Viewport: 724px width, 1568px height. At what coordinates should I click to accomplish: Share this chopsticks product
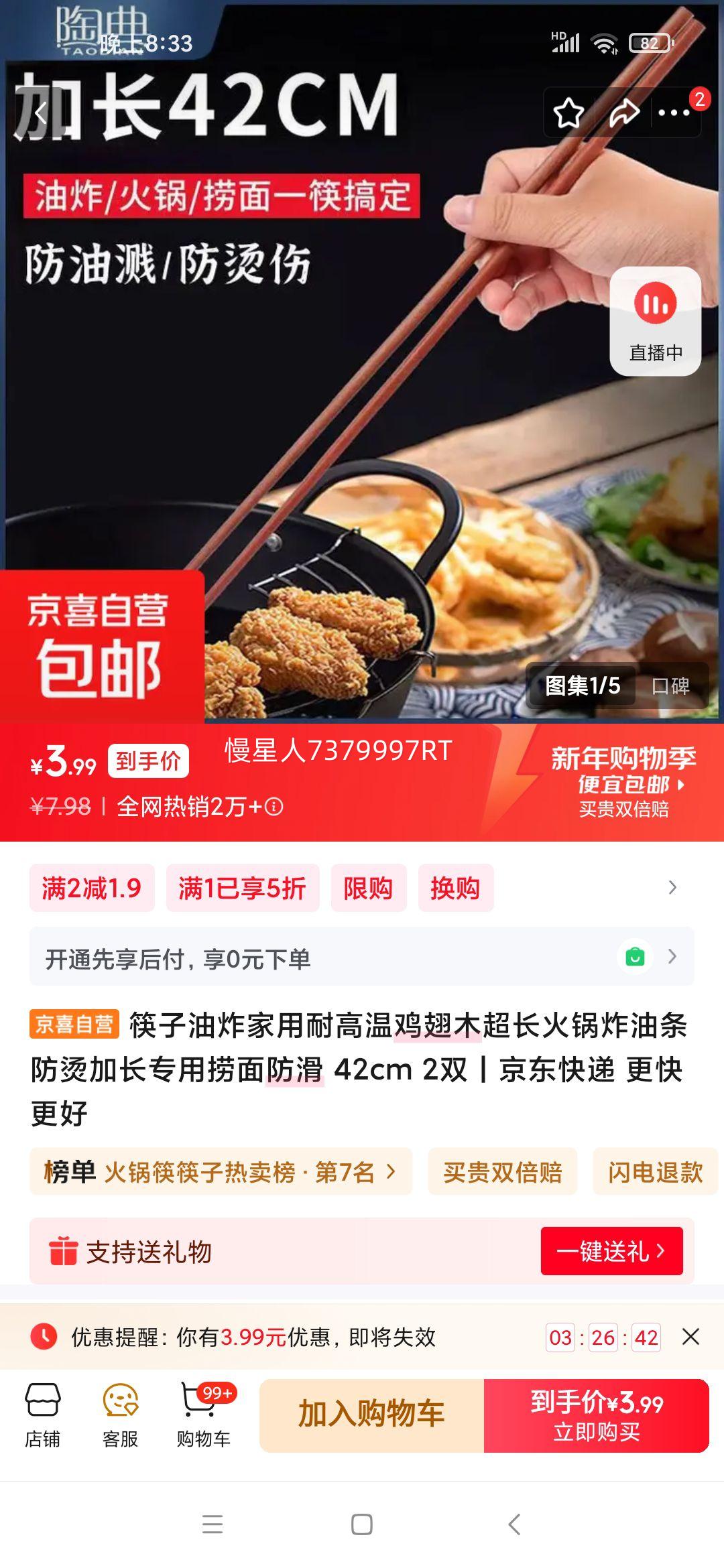(623, 113)
